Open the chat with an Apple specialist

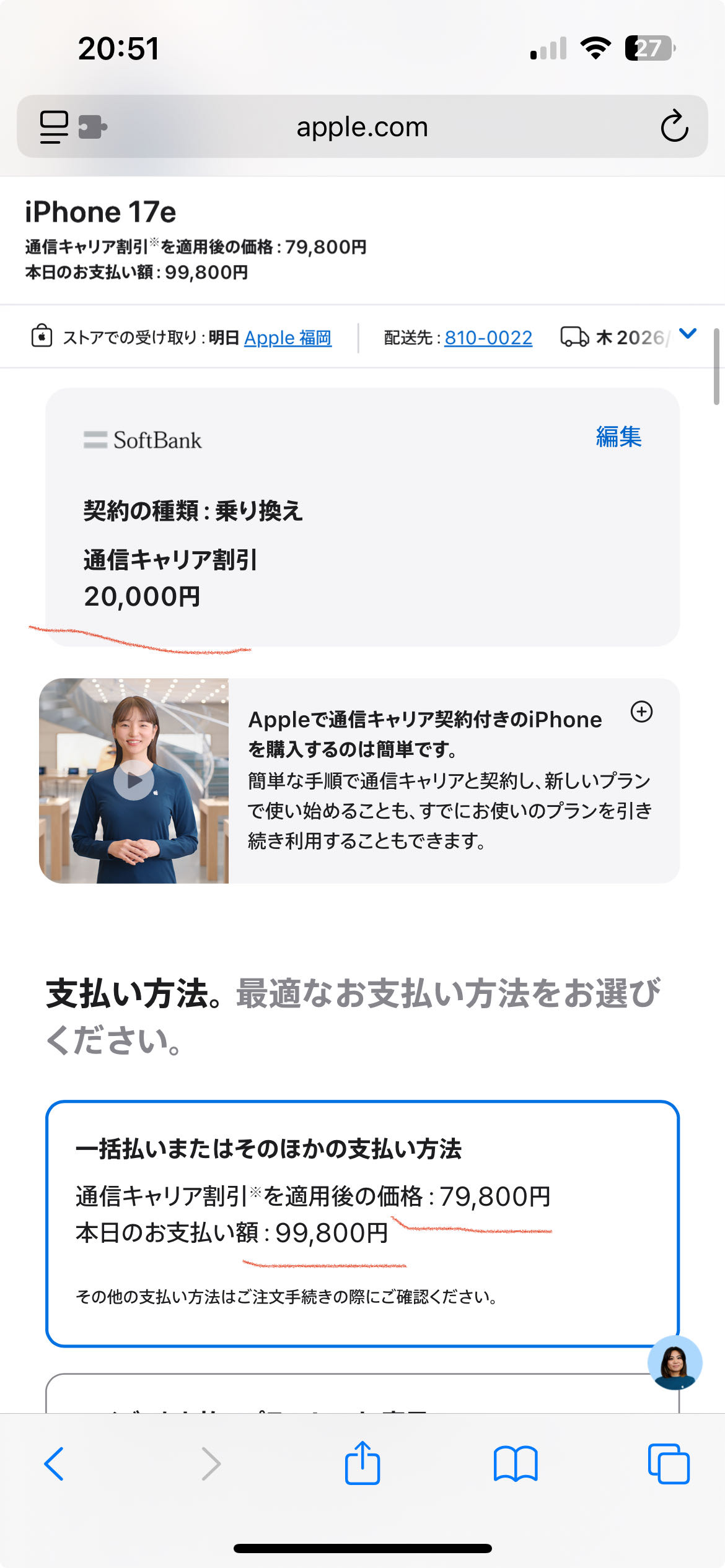[x=674, y=1362]
